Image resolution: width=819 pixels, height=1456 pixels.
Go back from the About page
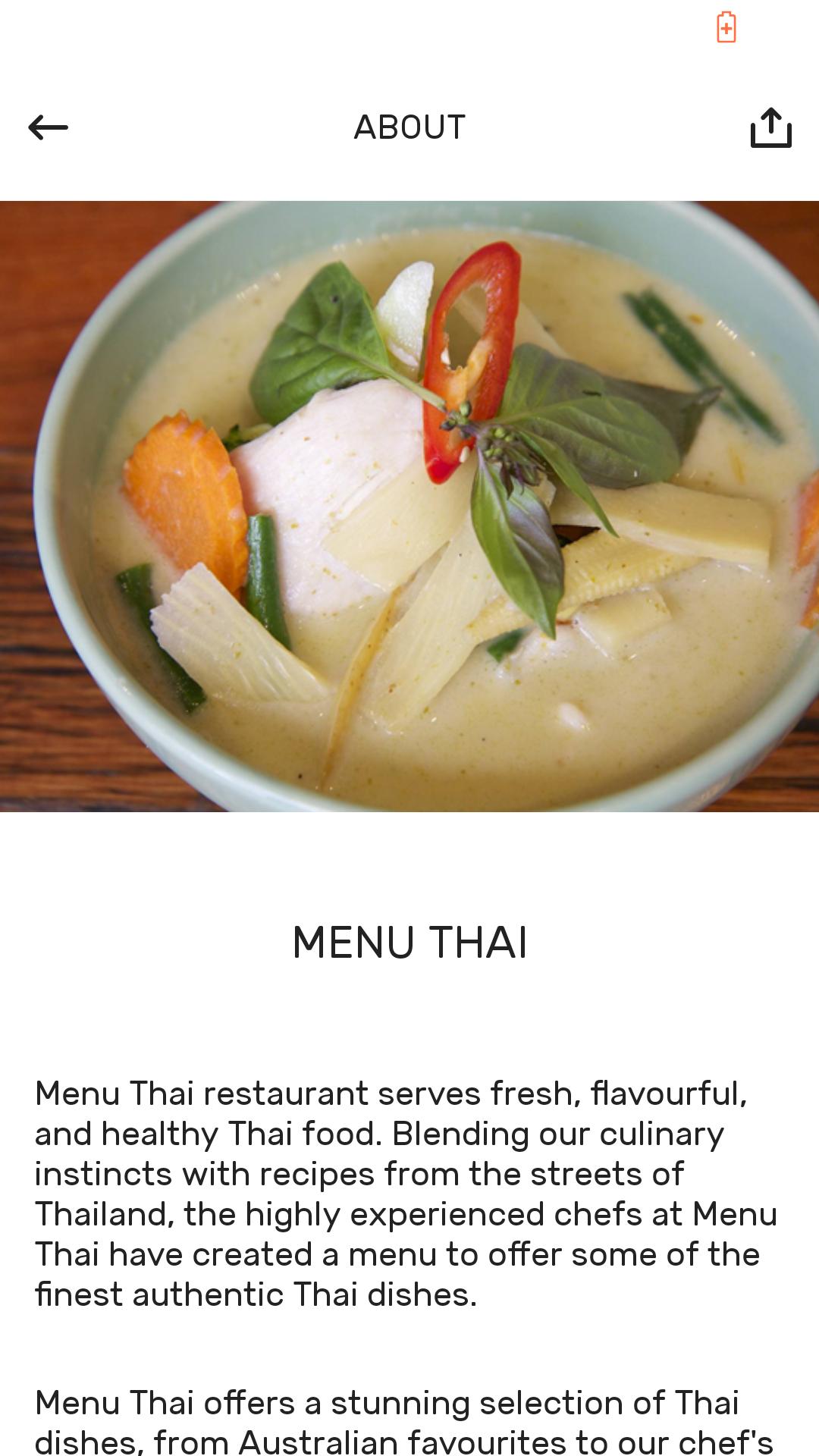click(48, 127)
